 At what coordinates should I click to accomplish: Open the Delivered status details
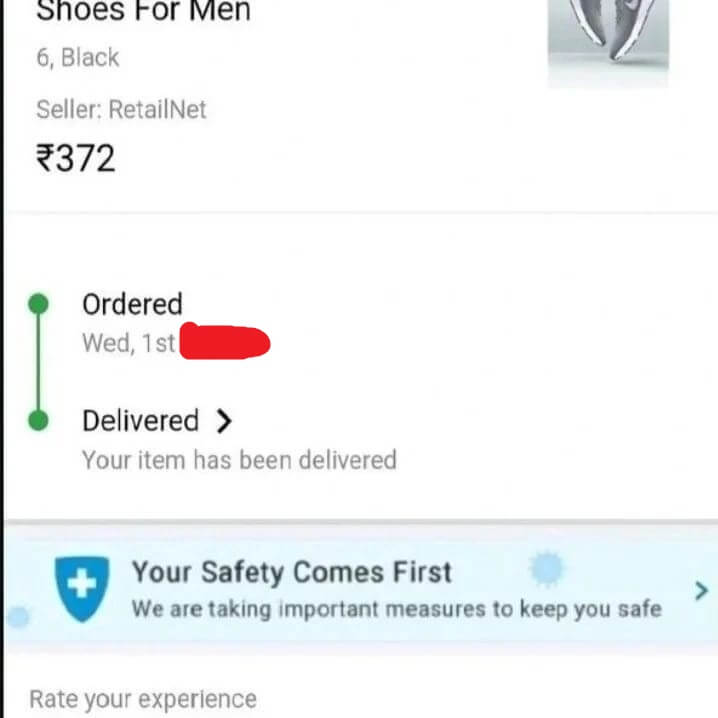pos(157,421)
